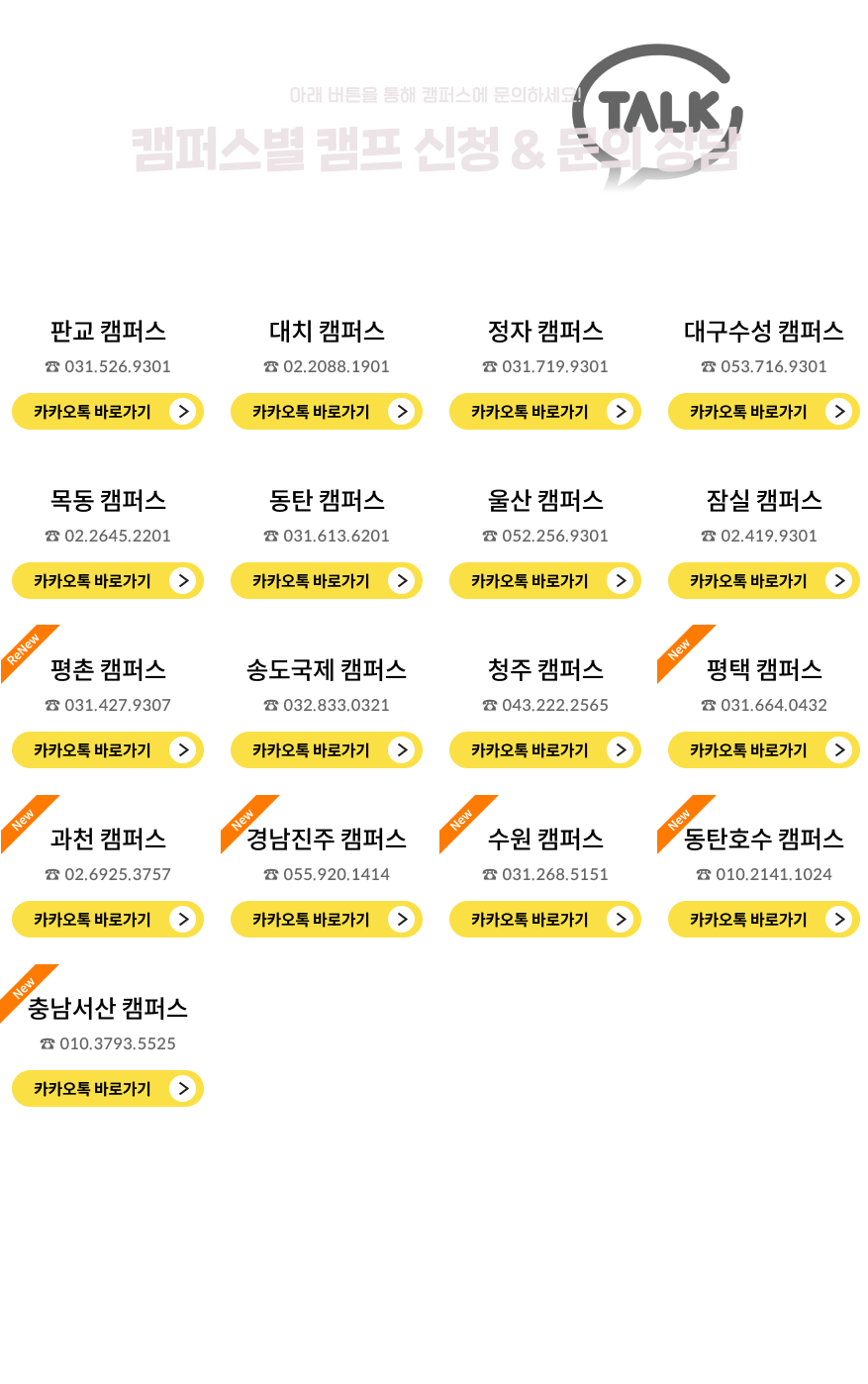The width and height of the screenshot is (868, 1384).
Task: Select 평택 캠퍼스 카카오톡 바로가기
Action: [764, 750]
